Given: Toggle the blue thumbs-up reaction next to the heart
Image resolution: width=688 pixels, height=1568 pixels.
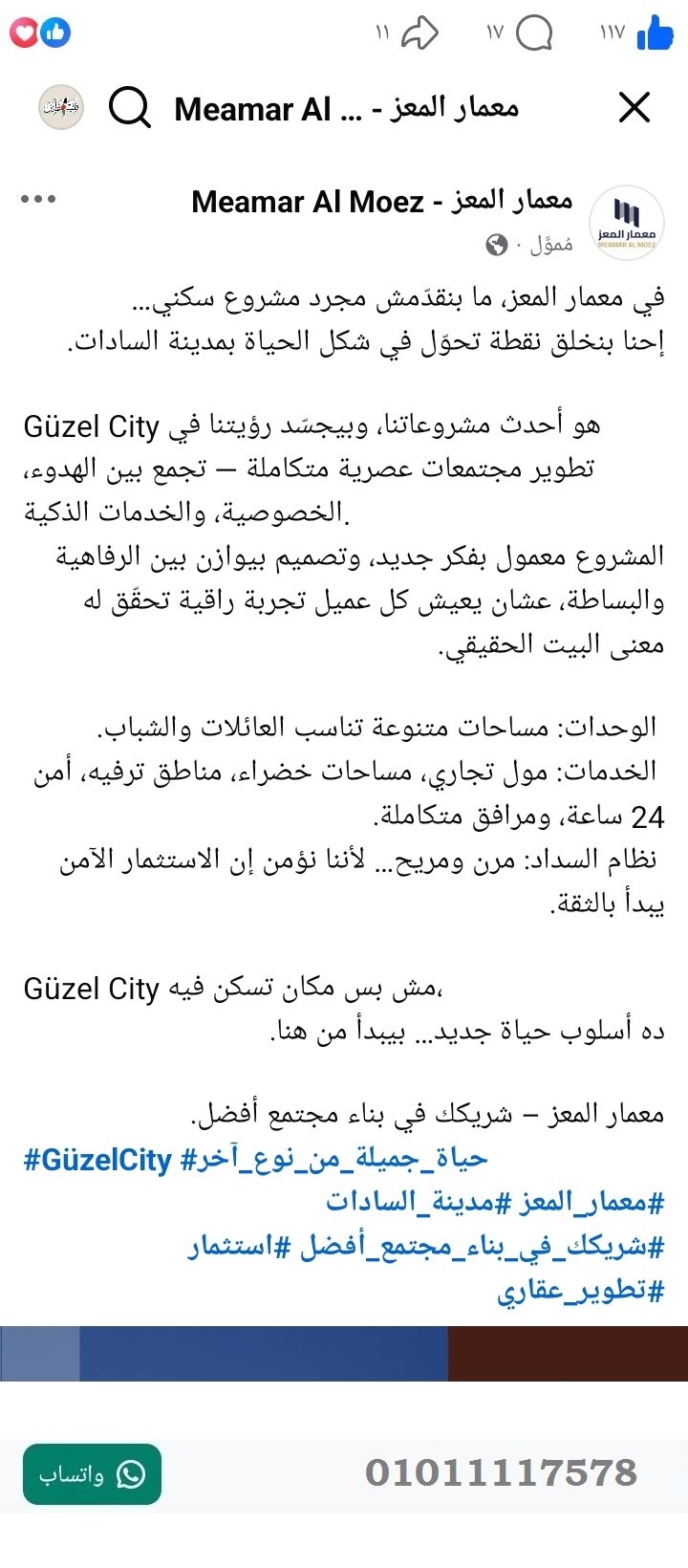Looking at the screenshot, I should coord(56,32).
